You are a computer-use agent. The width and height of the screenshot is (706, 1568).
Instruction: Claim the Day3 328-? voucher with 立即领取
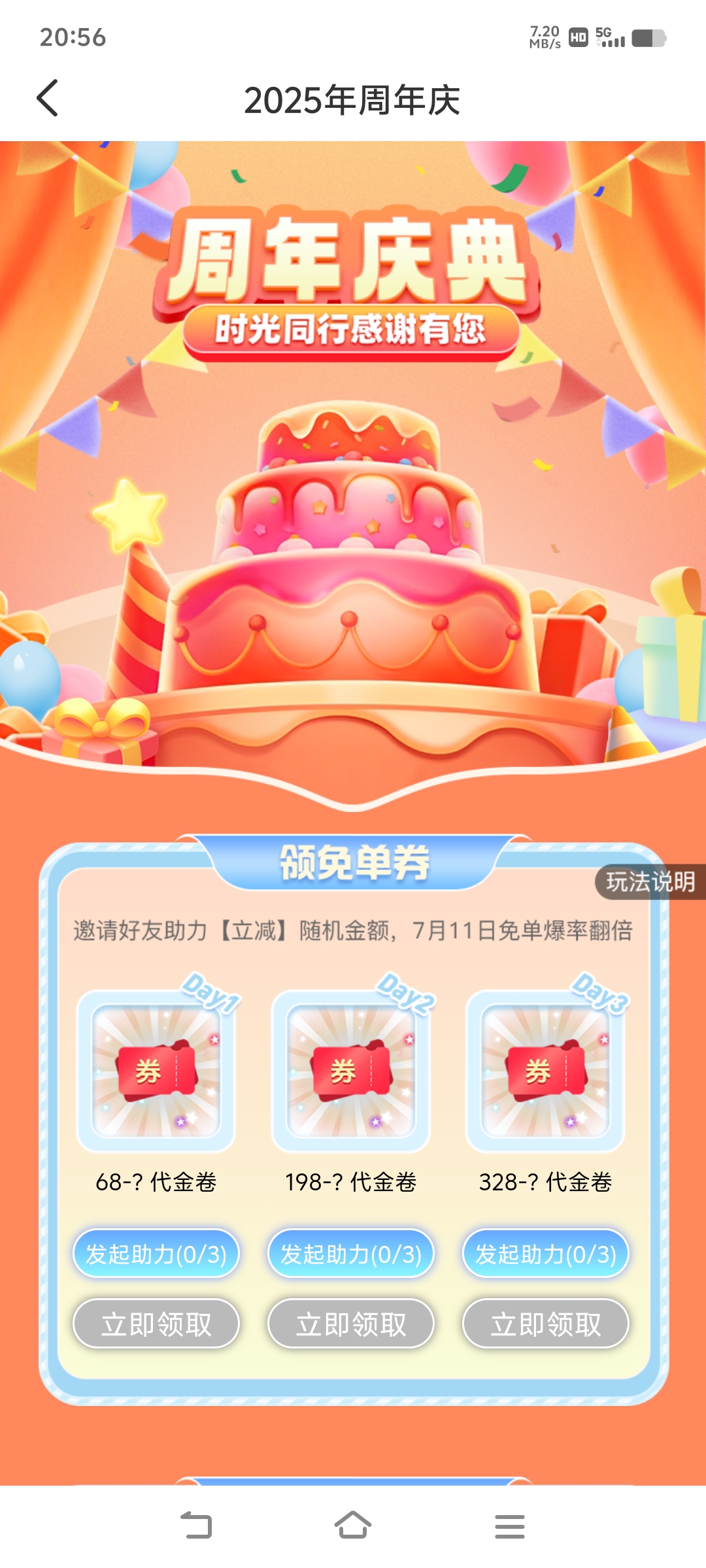point(546,1324)
